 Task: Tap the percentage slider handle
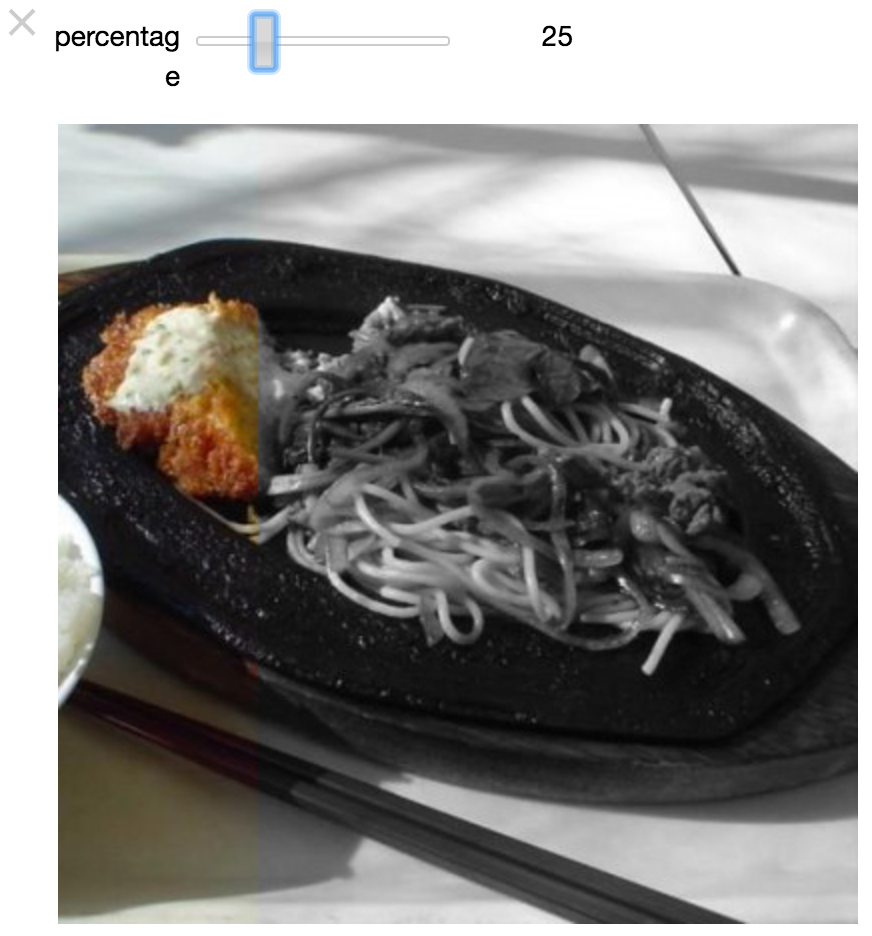(x=263, y=42)
